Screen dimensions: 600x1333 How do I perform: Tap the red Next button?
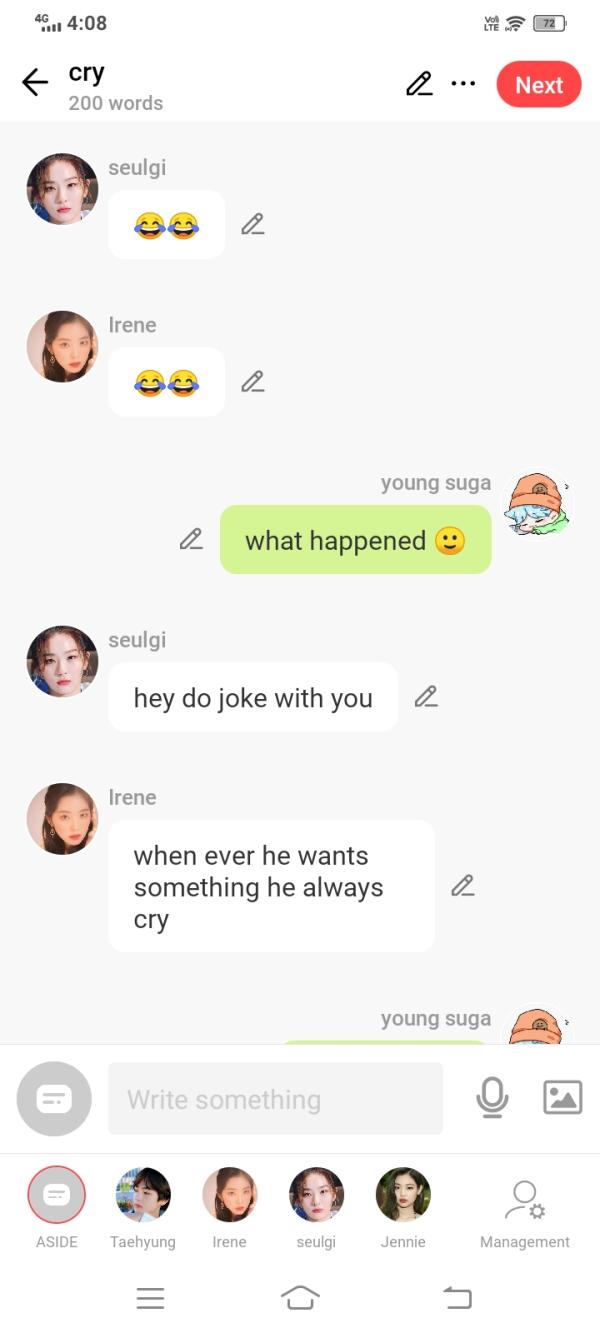click(538, 85)
